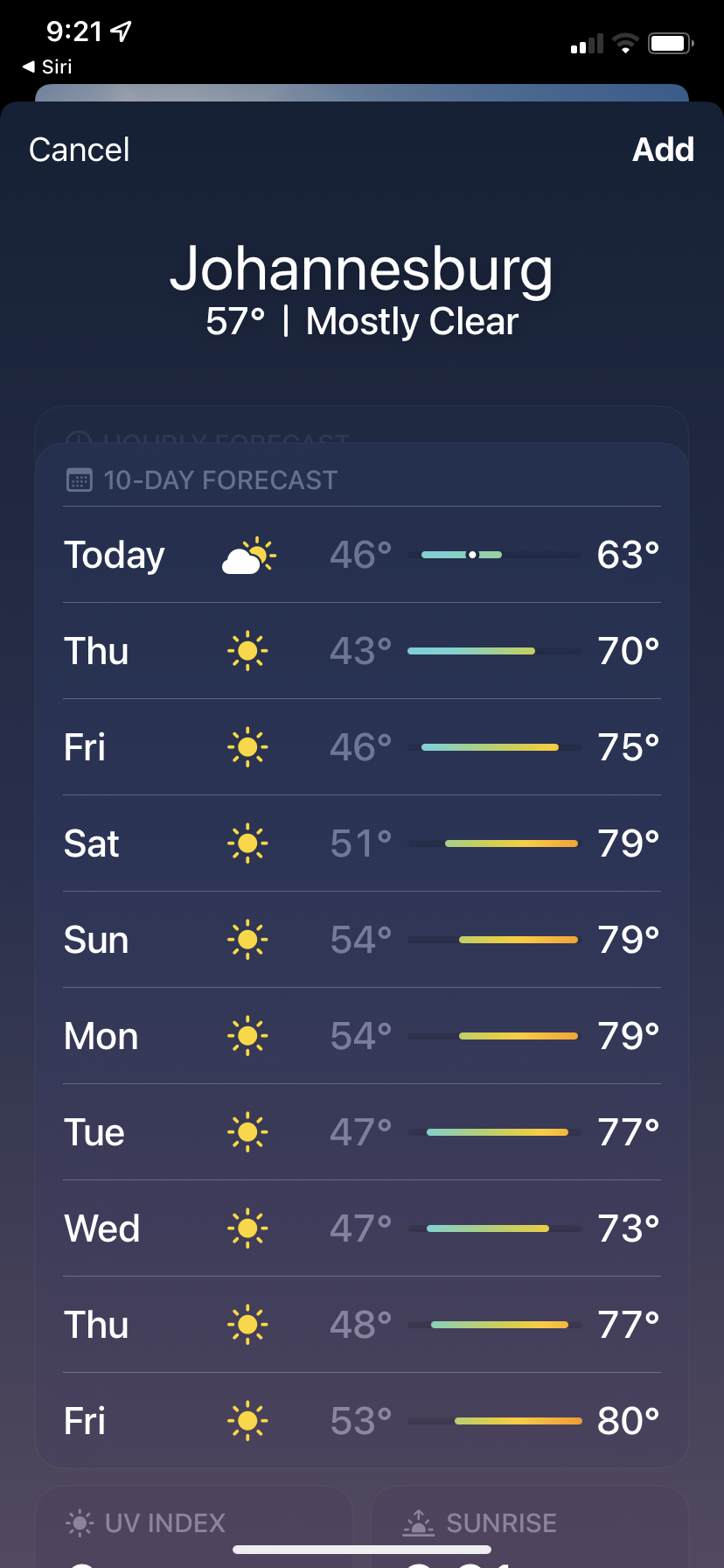Open Monday's forecast row
The width and height of the screenshot is (724, 1568).
pyautogui.click(x=361, y=1036)
